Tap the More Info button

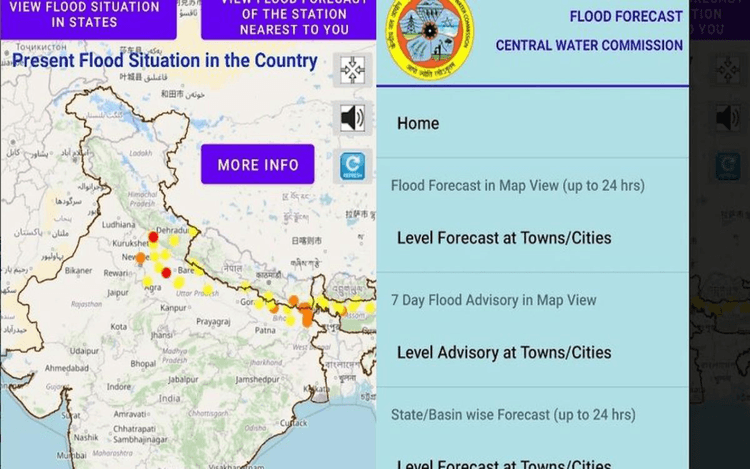click(258, 165)
